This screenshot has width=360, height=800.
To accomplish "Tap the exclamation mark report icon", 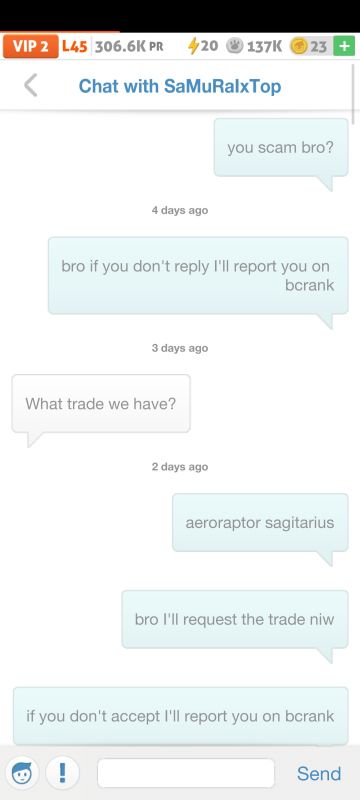I will click(62, 772).
